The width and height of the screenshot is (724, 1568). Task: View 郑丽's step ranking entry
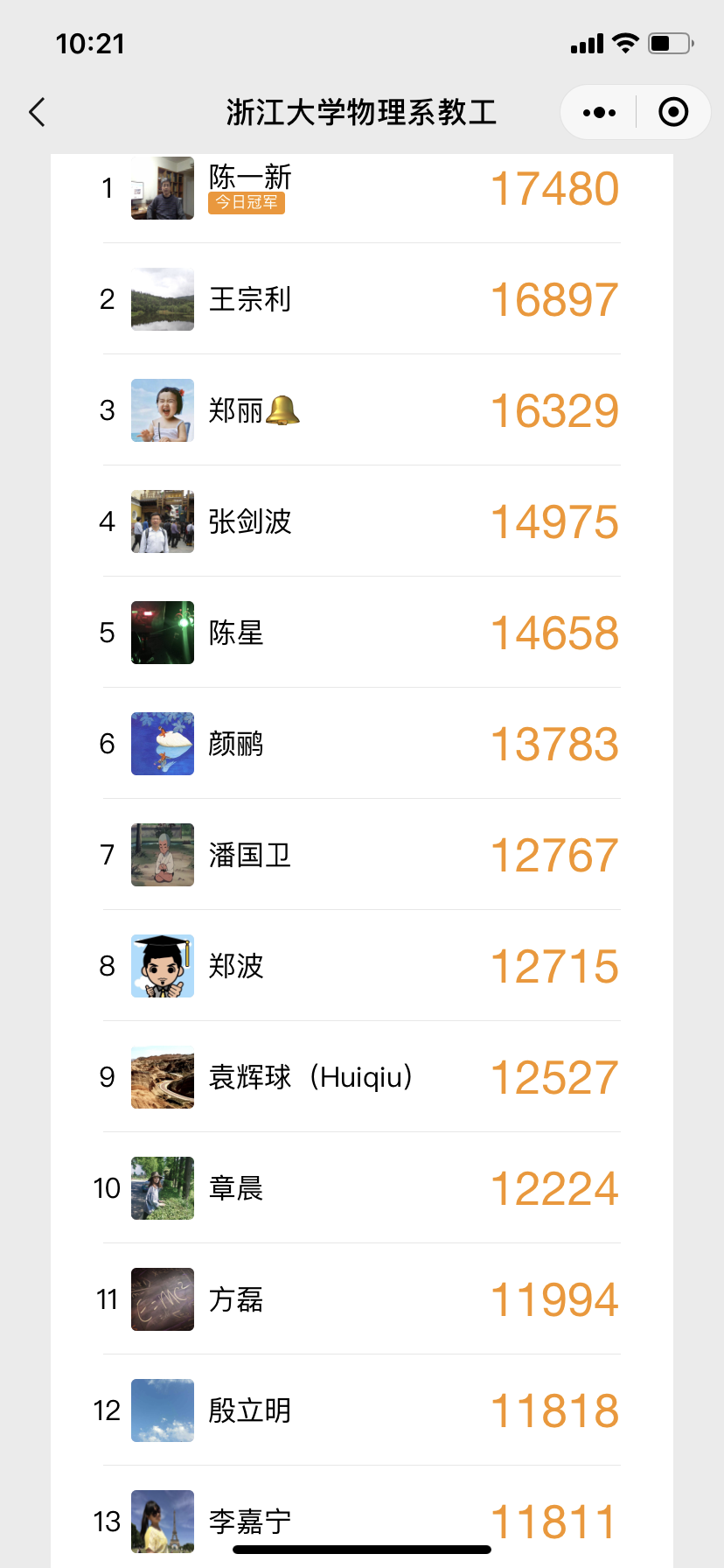click(361, 410)
